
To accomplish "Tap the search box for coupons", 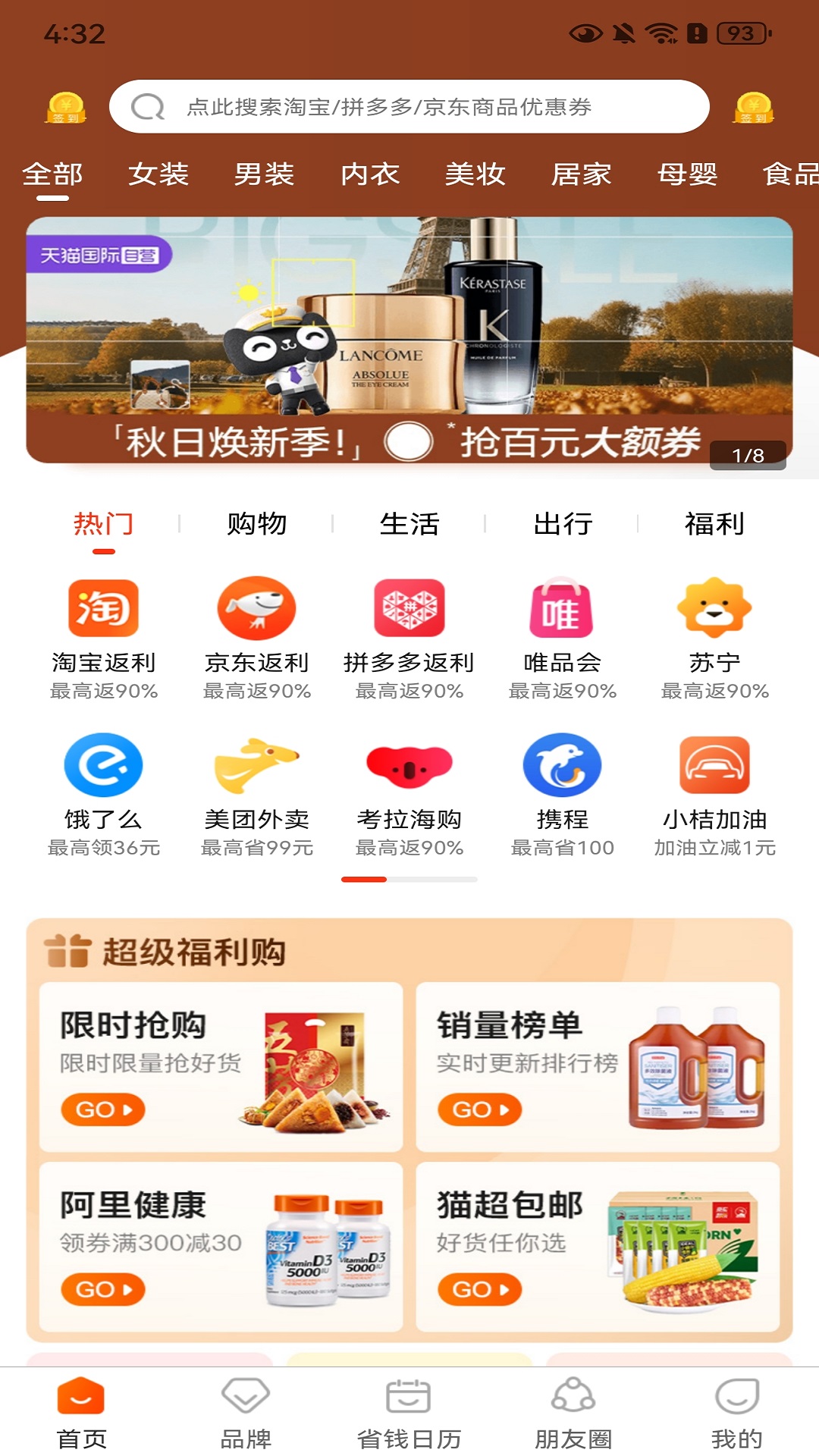I will (409, 107).
